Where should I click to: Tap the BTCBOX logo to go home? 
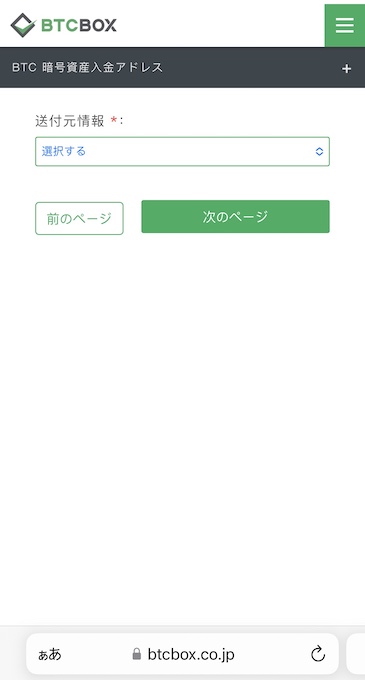coord(64,25)
